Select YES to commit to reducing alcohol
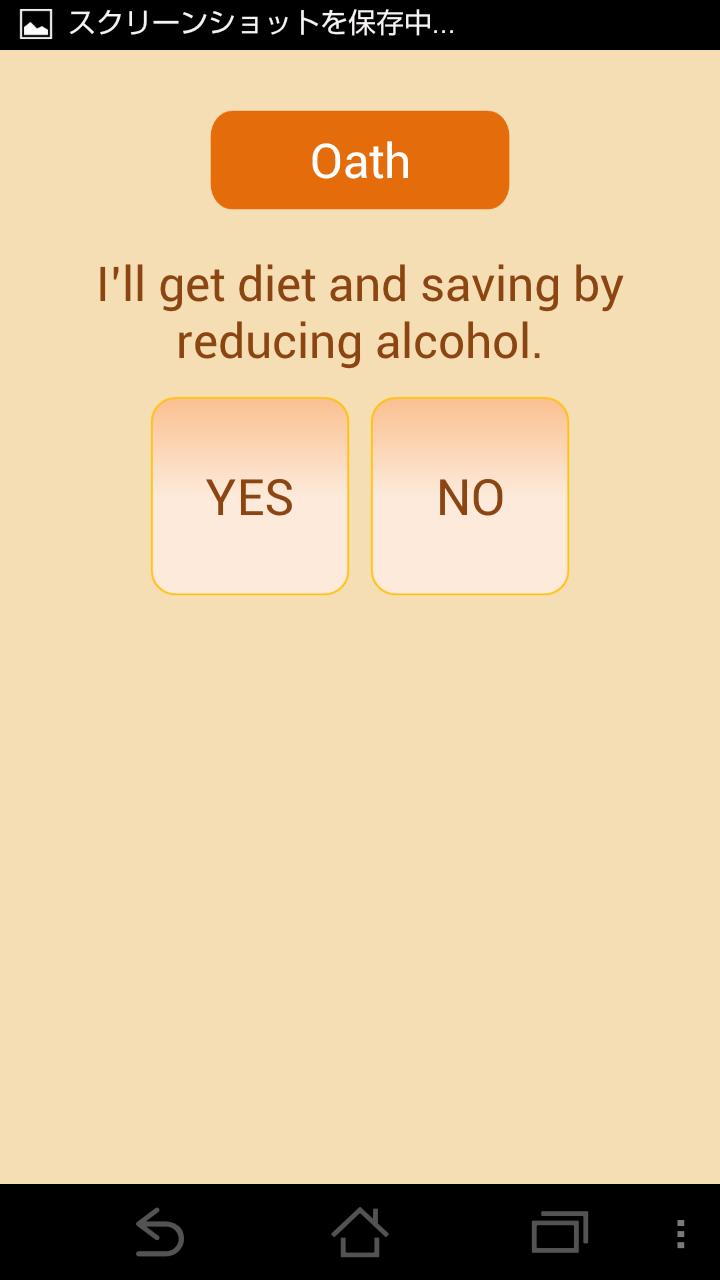 [249, 496]
